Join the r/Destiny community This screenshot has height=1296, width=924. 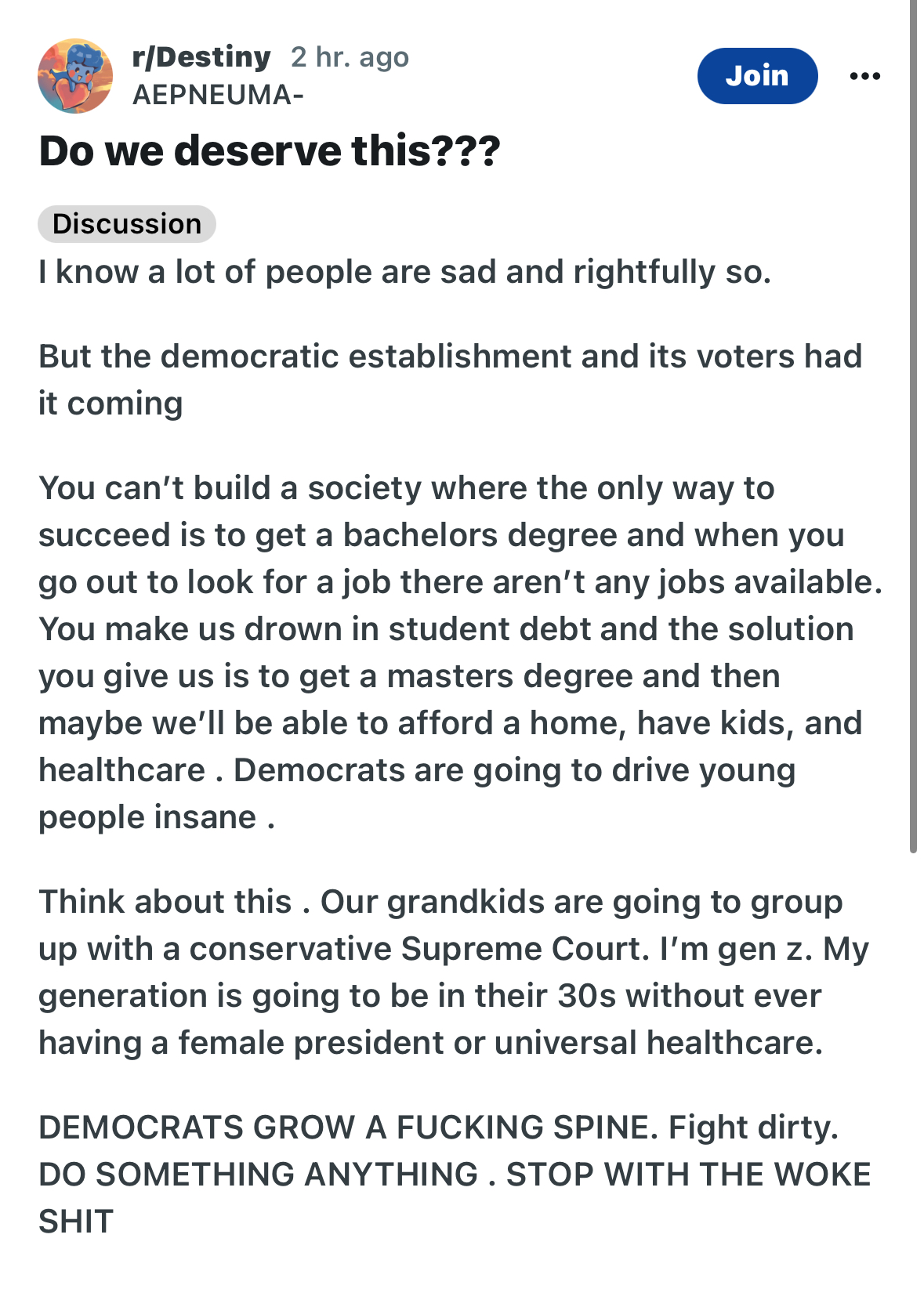756,76
